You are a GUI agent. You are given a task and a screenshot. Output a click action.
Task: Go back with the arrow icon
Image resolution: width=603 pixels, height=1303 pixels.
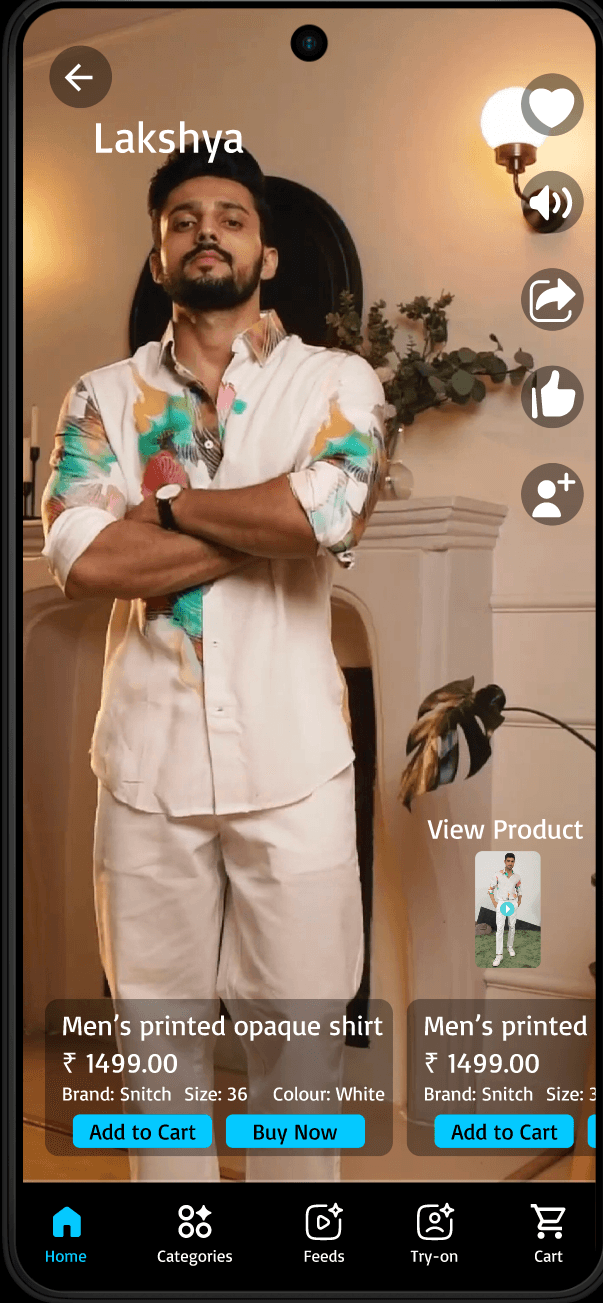(80, 77)
